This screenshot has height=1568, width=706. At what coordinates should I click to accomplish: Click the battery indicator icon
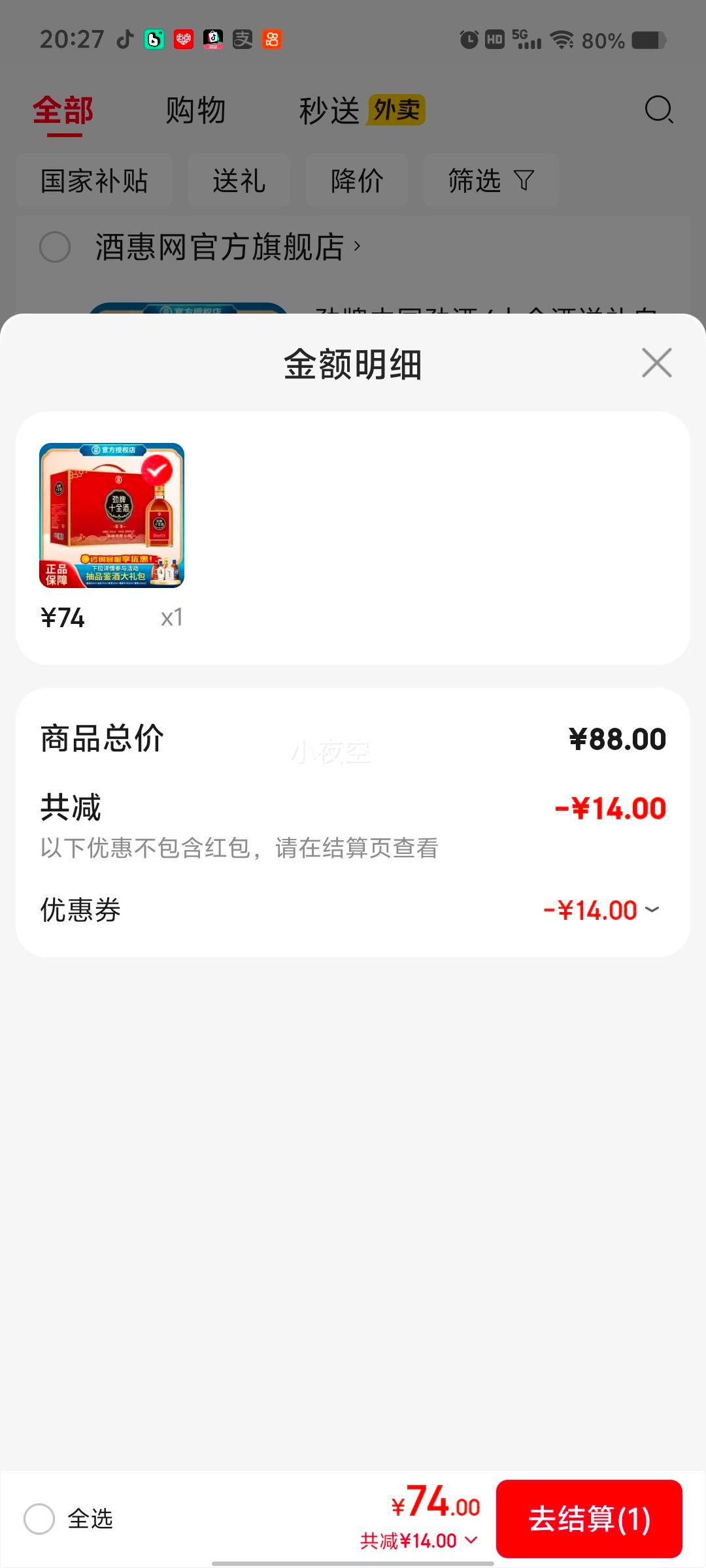(x=646, y=41)
